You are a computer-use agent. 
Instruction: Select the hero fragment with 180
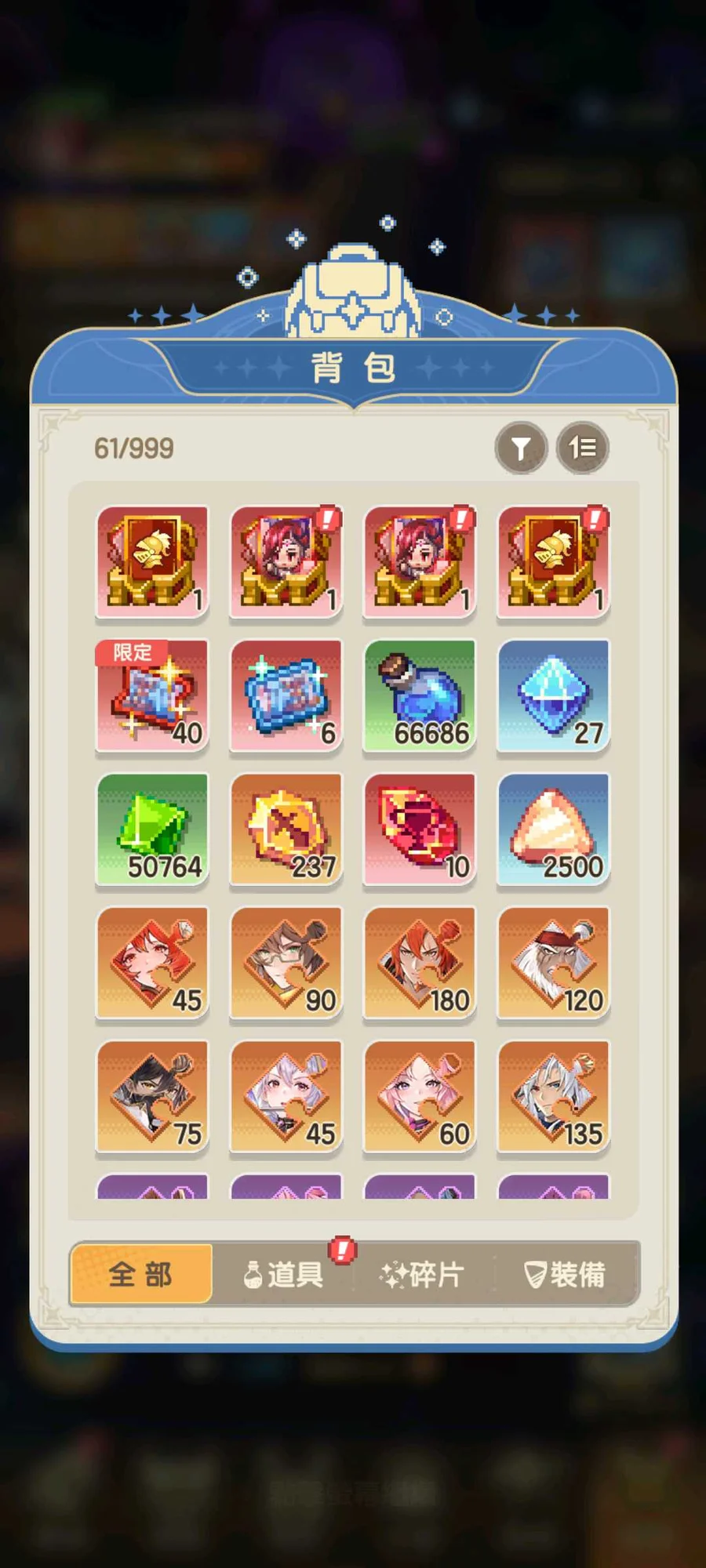(x=420, y=963)
